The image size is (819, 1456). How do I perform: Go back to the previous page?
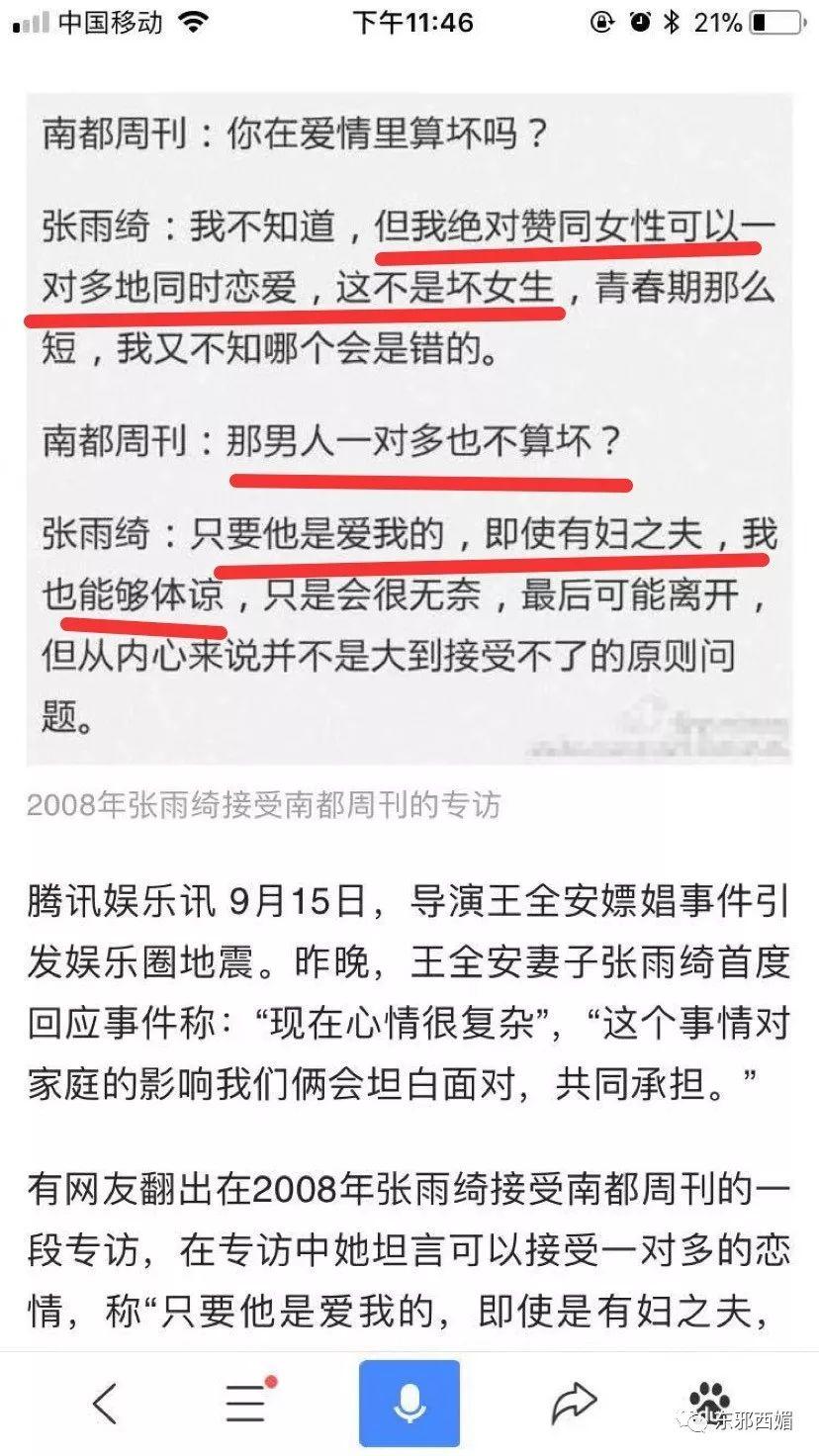click(x=104, y=1402)
